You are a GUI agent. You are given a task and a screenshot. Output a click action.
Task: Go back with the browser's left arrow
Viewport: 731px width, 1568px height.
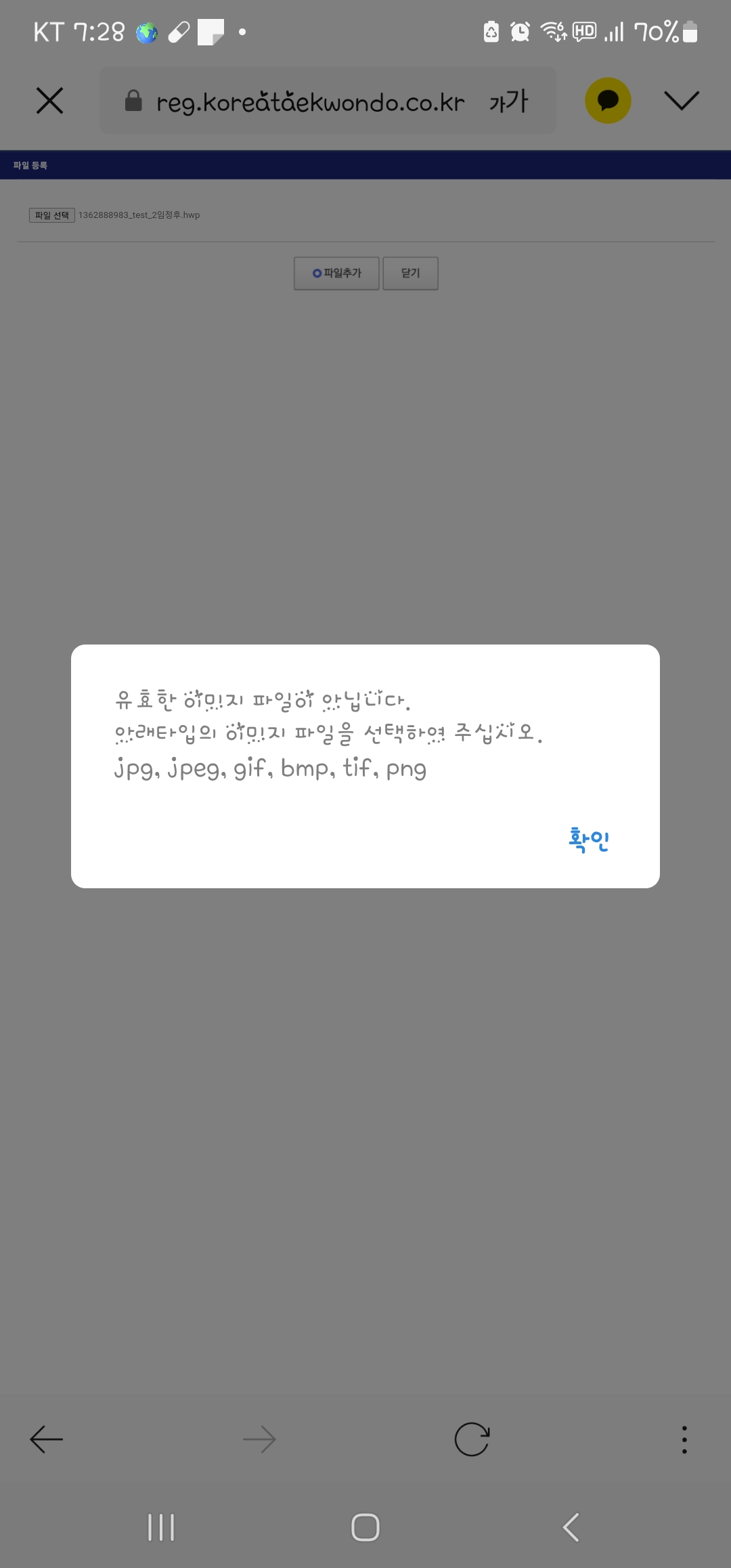(47, 1439)
